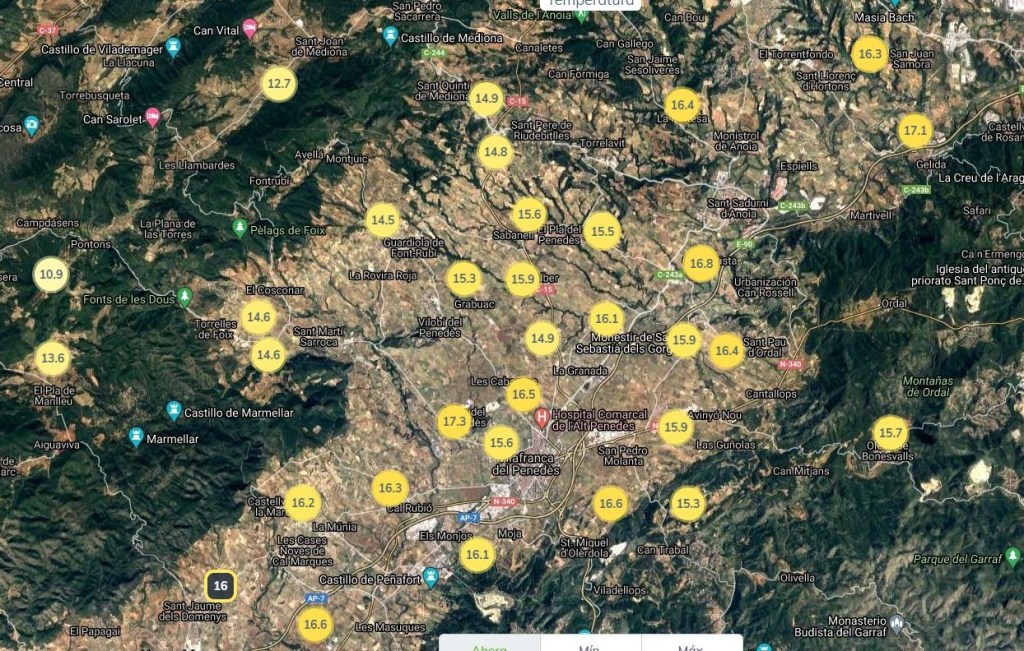Open the 17.1 station marker near Gelida
Viewport: 1024px width, 651px height.
(x=916, y=131)
